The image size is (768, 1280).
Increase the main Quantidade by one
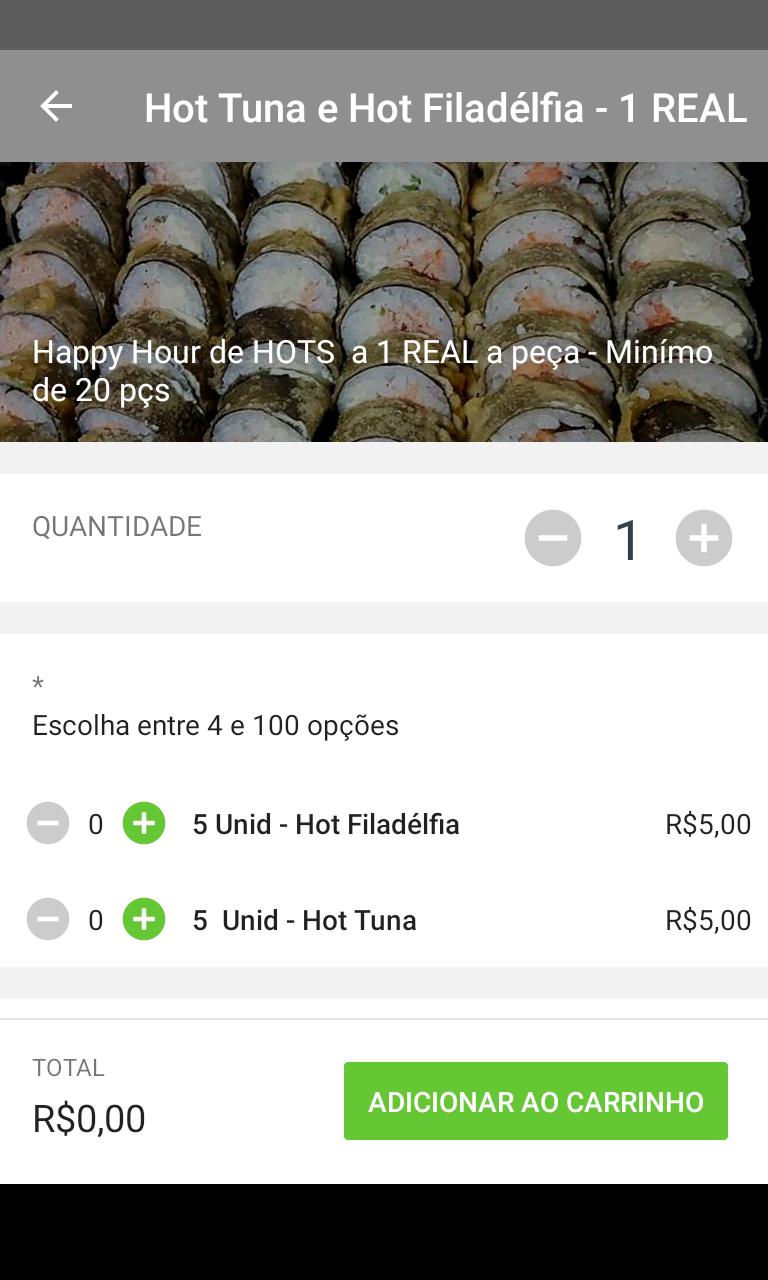703,538
